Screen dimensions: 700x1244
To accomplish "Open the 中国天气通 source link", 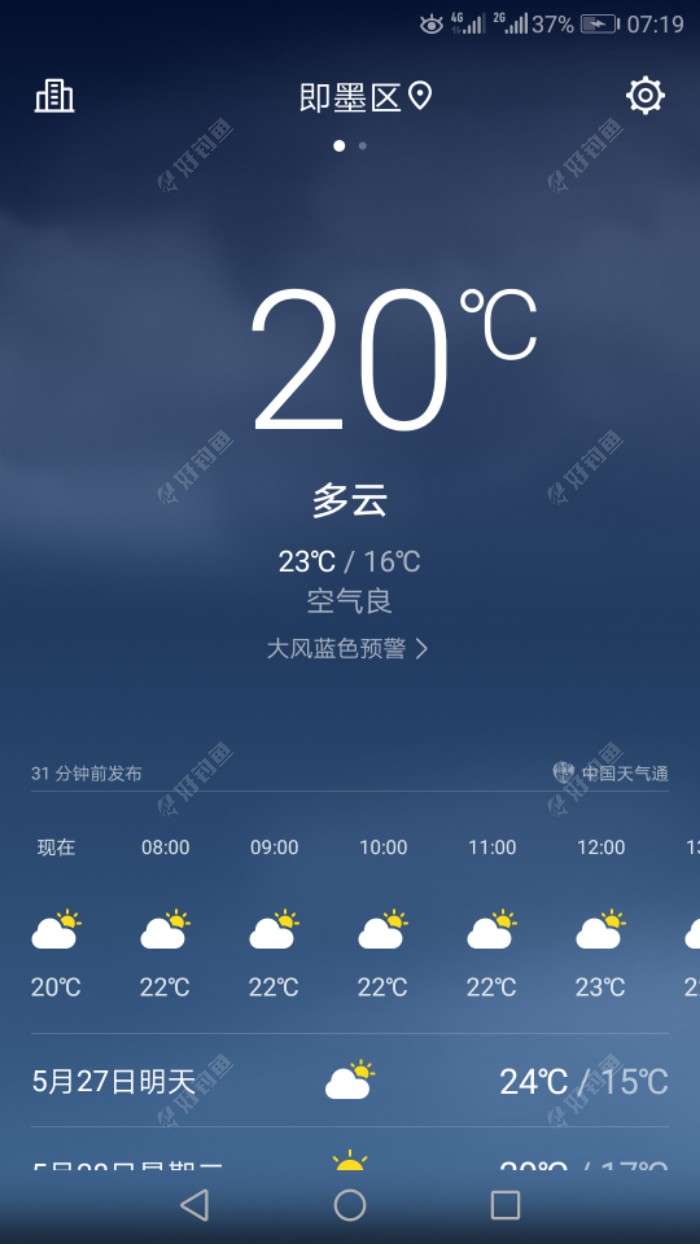I will pos(611,773).
